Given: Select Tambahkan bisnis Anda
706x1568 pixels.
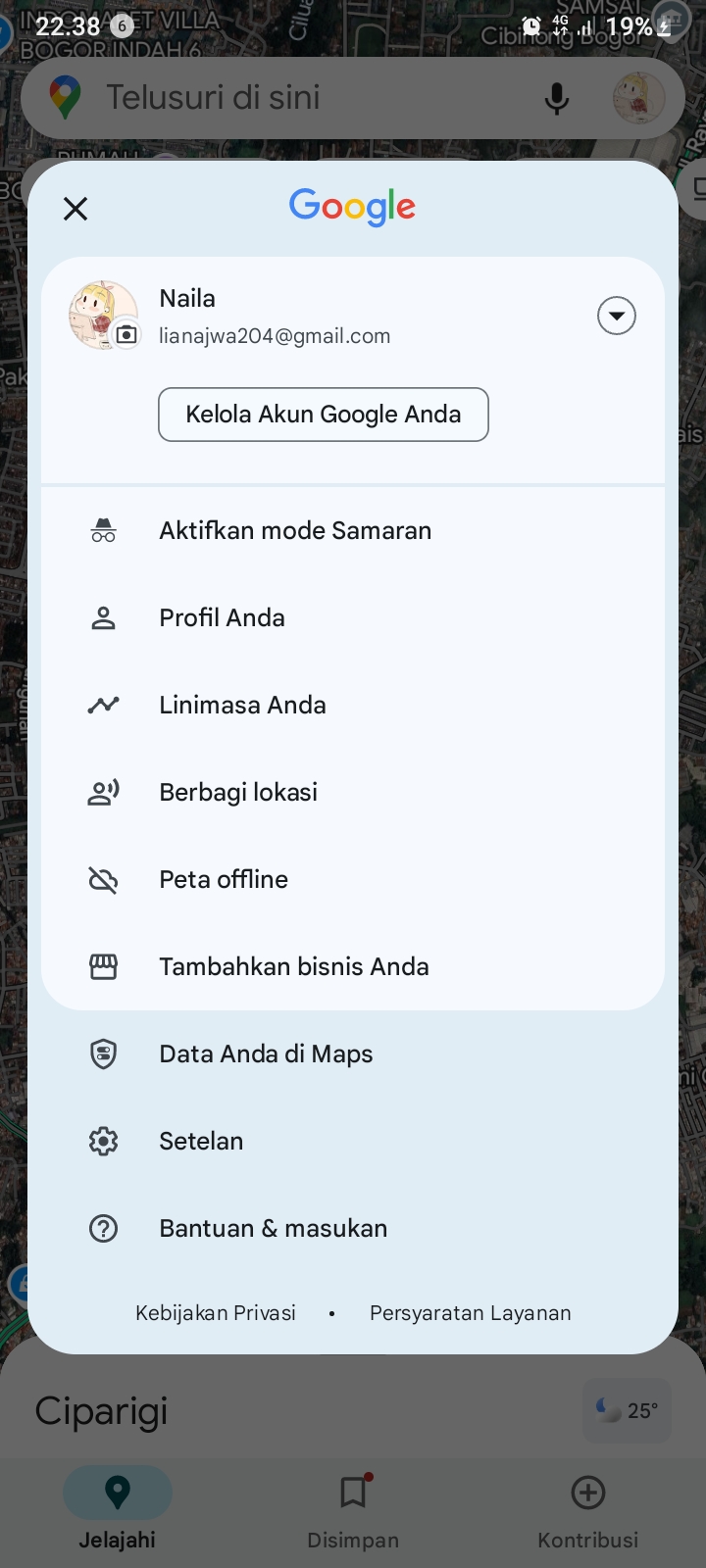Looking at the screenshot, I should 353,966.
